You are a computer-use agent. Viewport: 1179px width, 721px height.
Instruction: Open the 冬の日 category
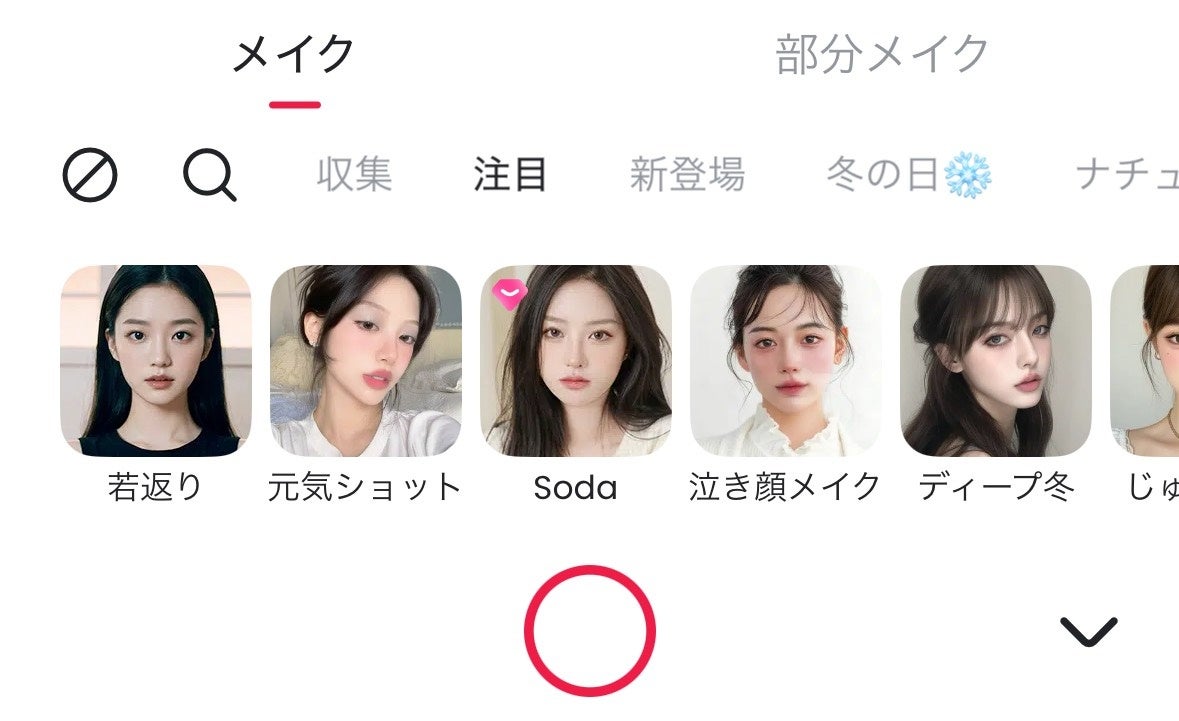click(909, 176)
